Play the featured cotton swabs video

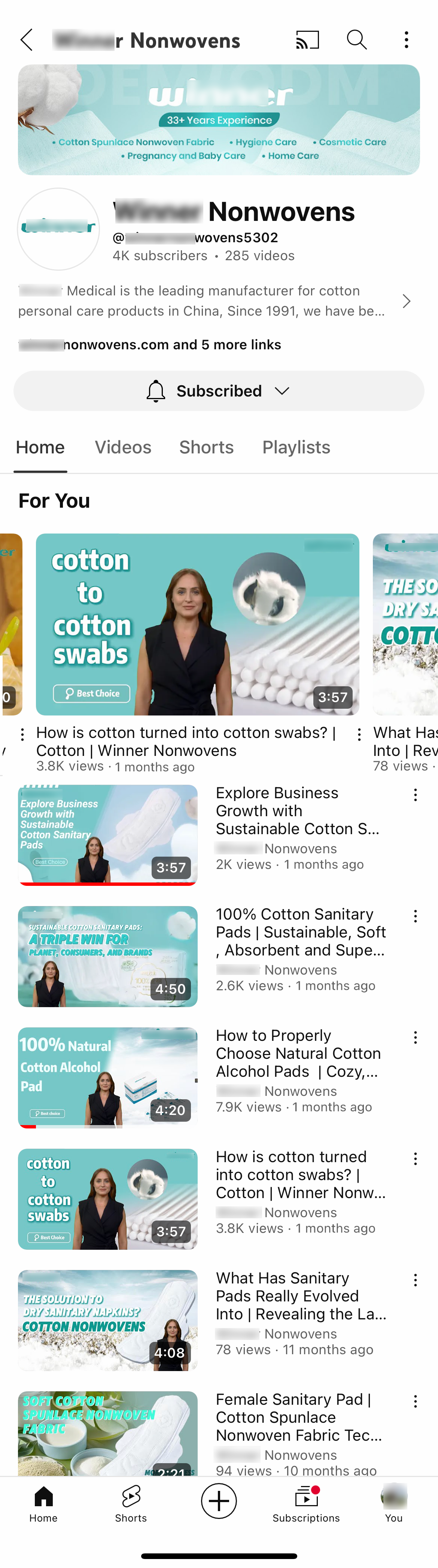click(197, 624)
